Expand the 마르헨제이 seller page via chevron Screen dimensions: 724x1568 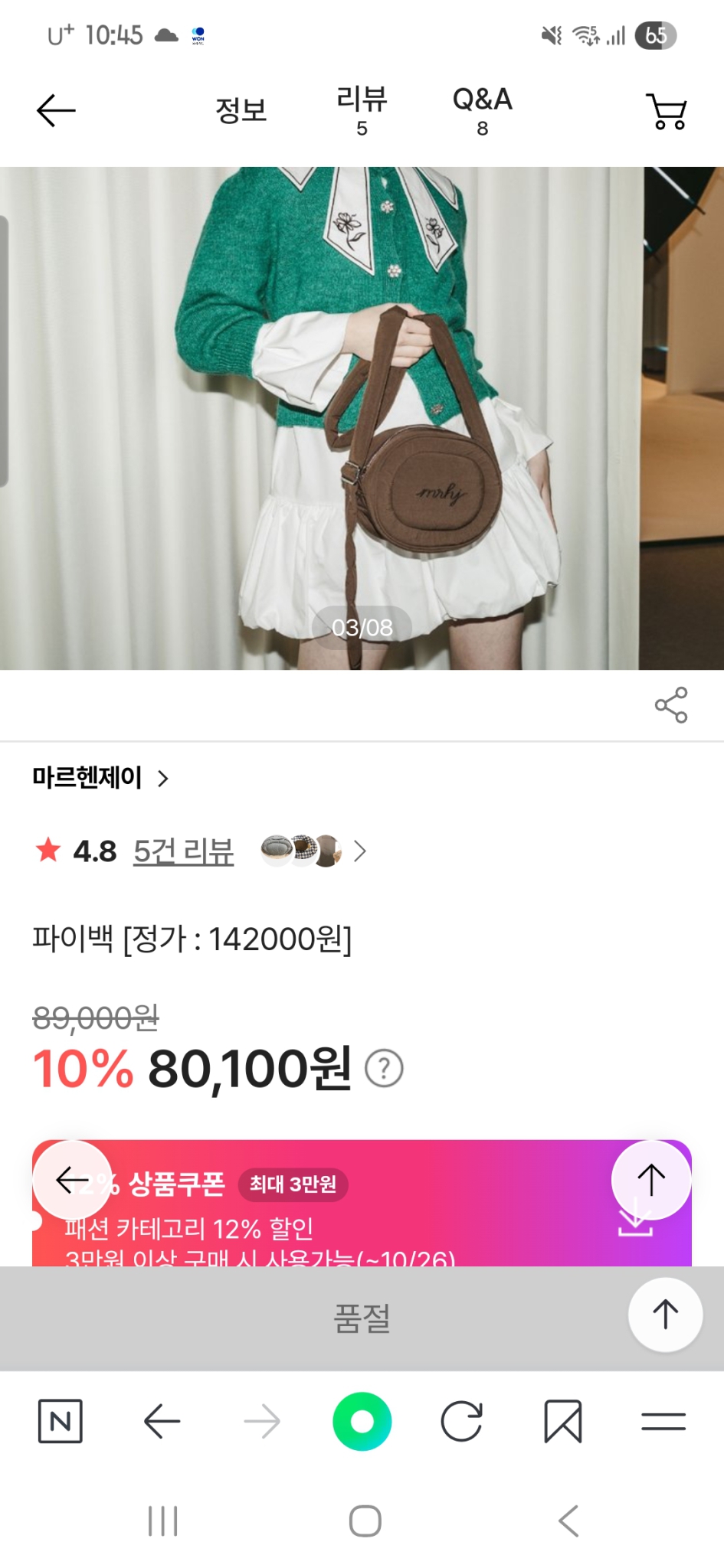(x=162, y=779)
